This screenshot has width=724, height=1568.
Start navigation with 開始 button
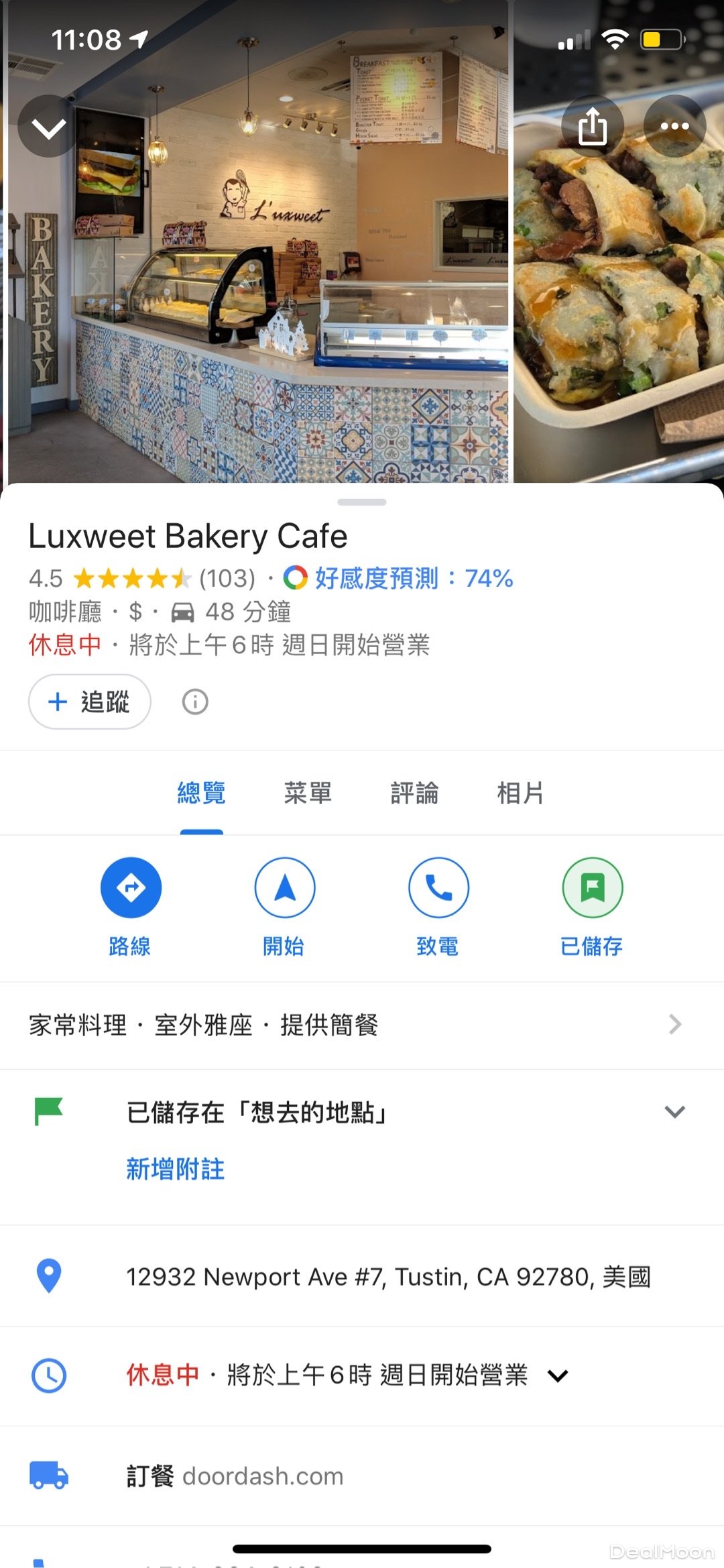coord(284,905)
